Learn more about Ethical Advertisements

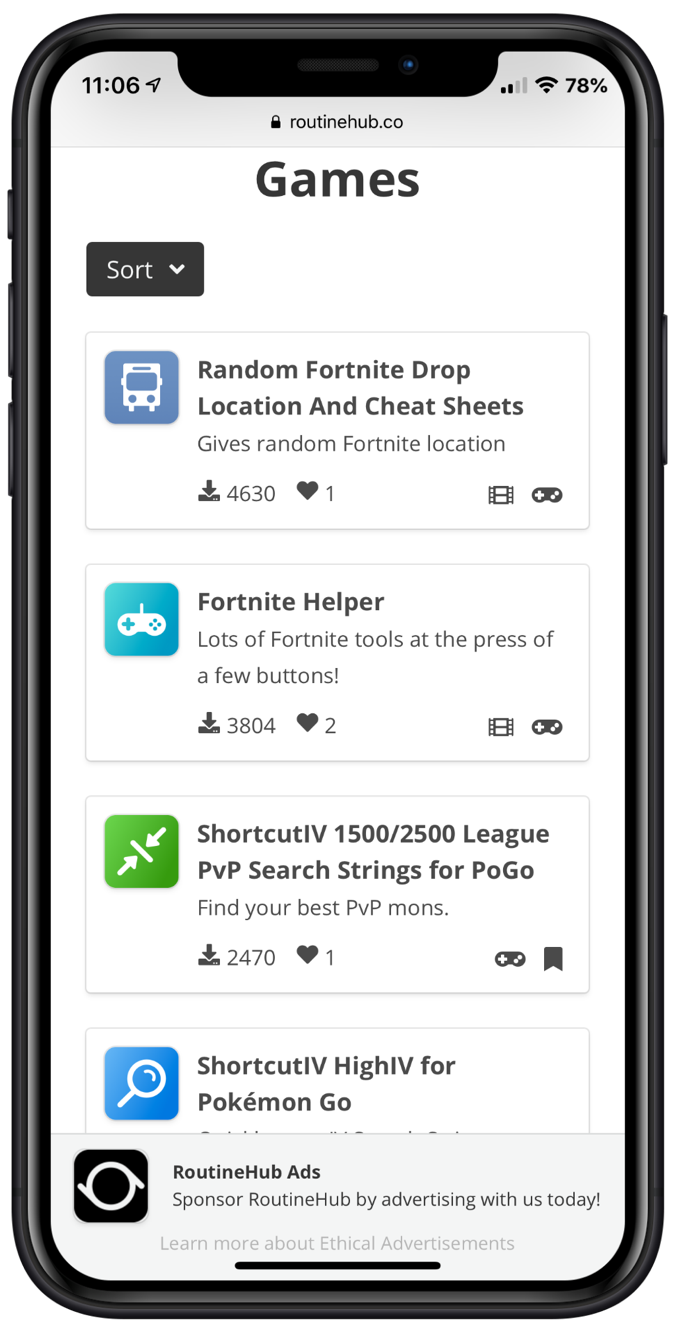point(337,1243)
